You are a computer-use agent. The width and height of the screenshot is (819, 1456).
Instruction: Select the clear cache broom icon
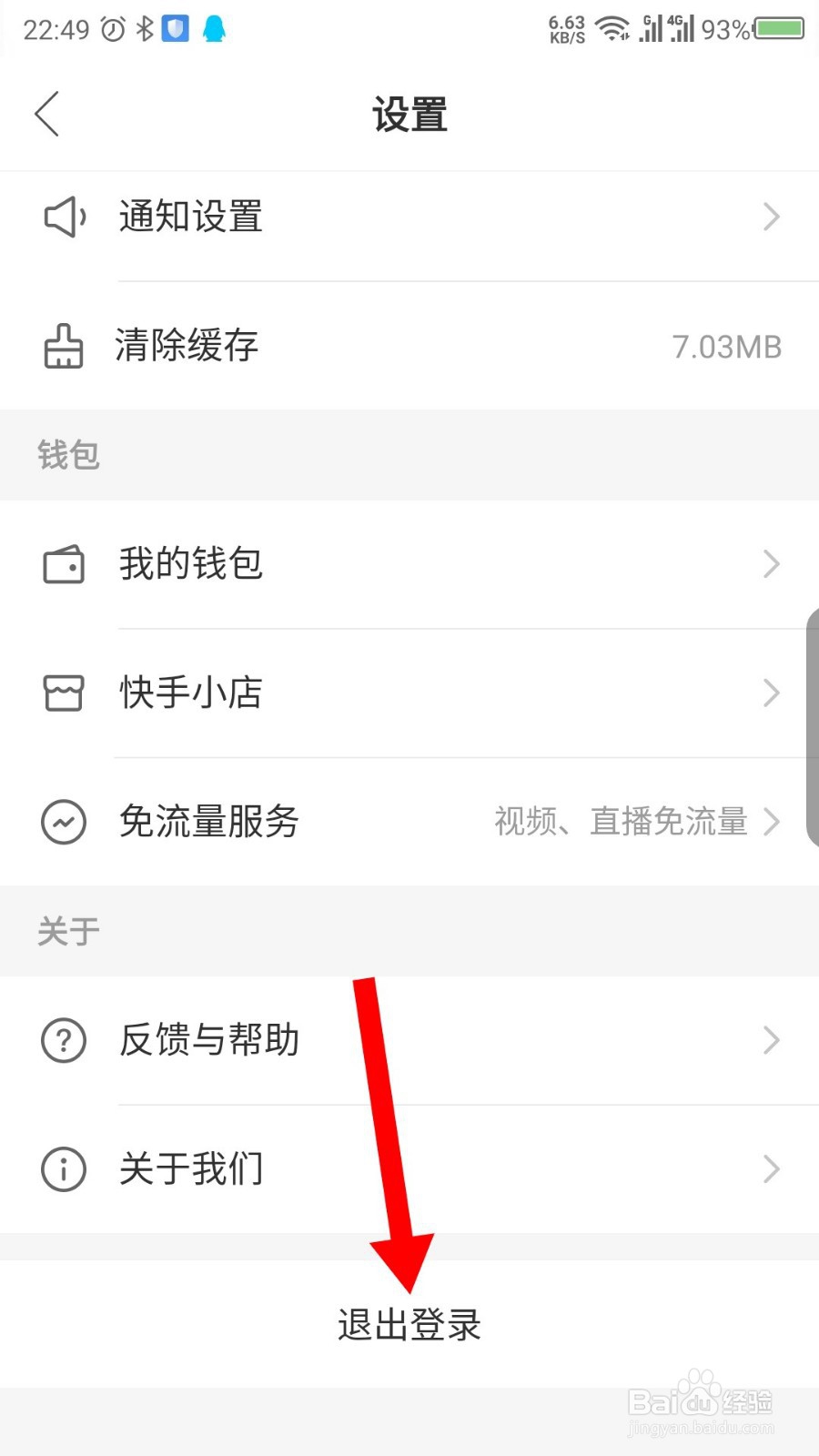pos(62,346)
